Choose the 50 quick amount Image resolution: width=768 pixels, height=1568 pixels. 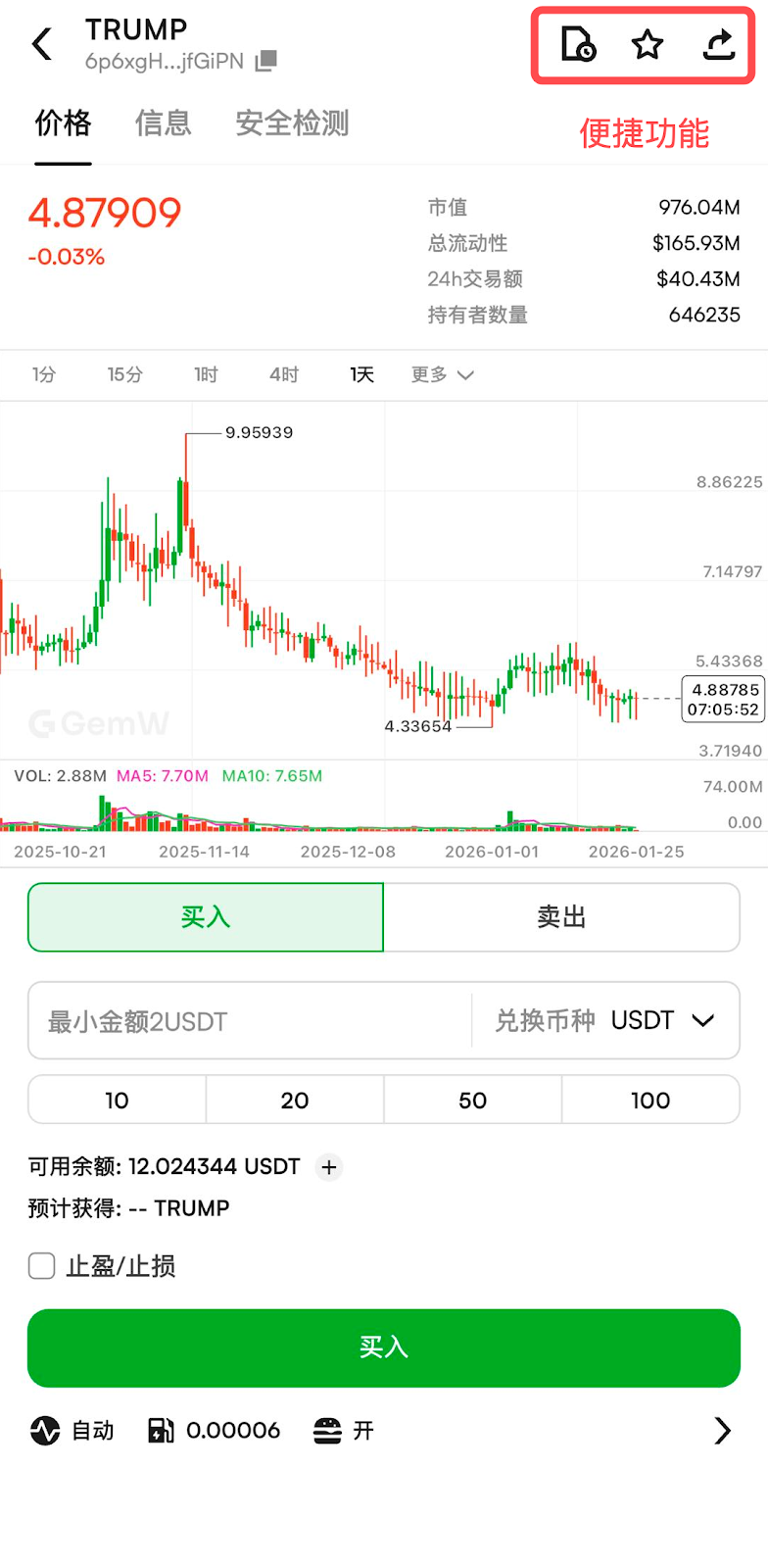(472, 1101)
